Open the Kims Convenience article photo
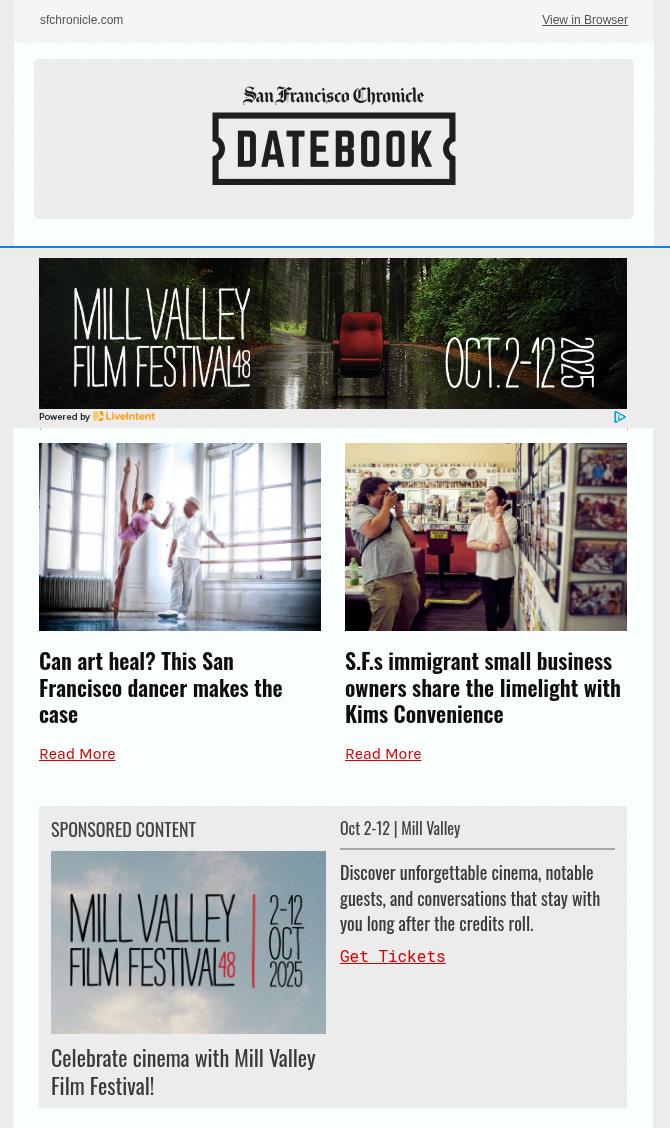This screenshot has width=670, height=1128. point(485,536)
